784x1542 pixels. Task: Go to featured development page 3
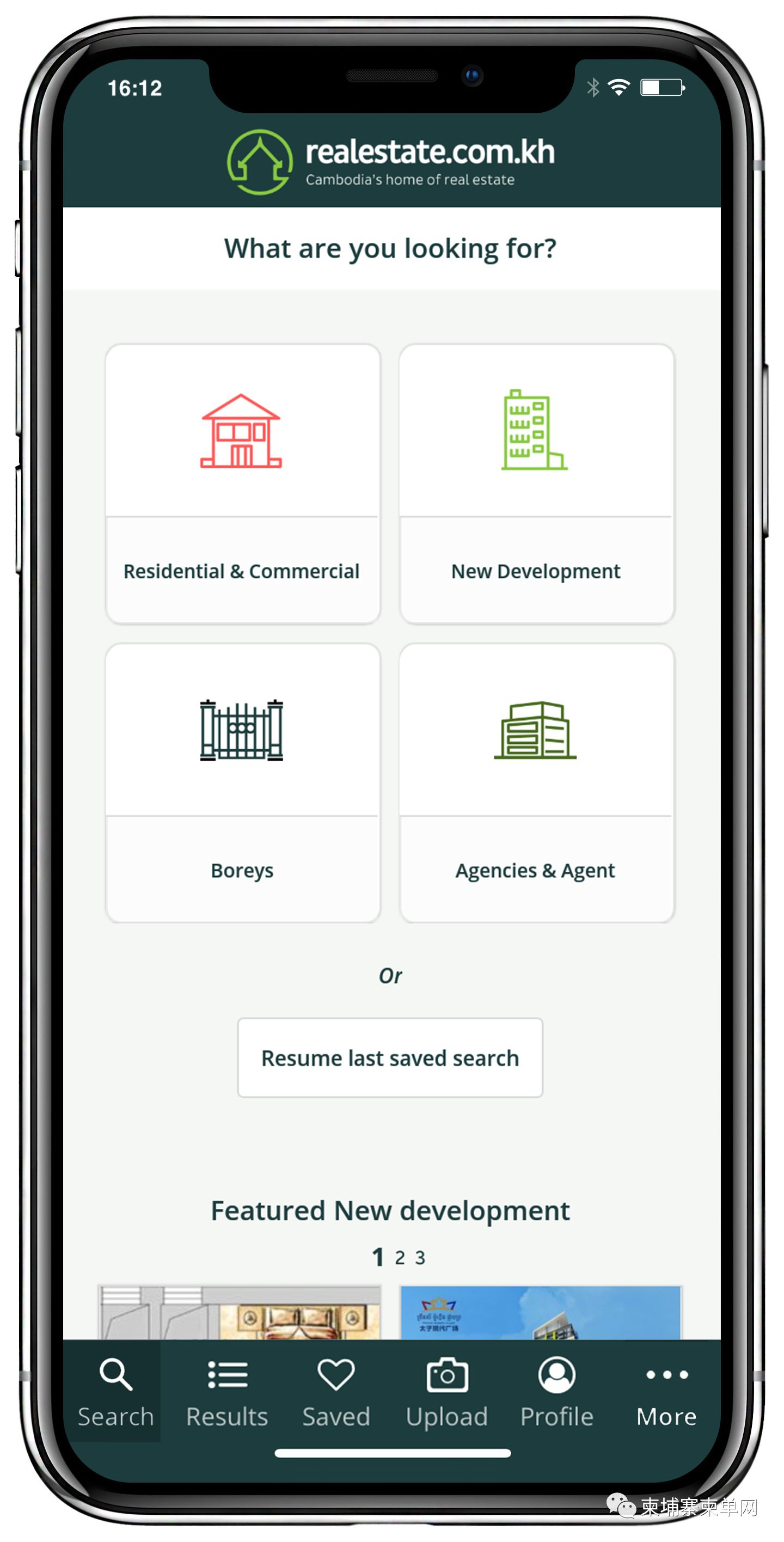[420, 1257]
